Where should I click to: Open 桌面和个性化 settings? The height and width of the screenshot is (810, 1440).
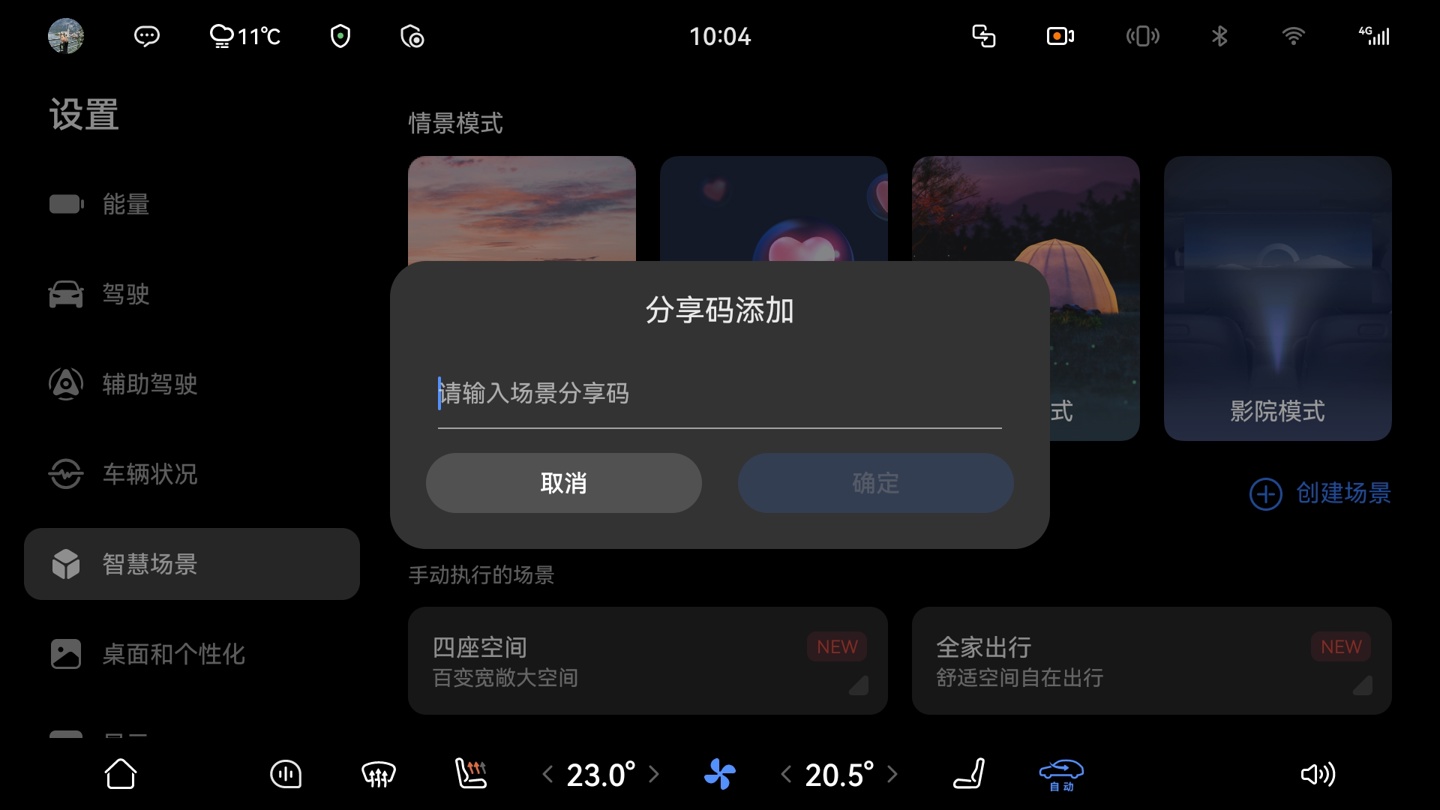(173, 654)
